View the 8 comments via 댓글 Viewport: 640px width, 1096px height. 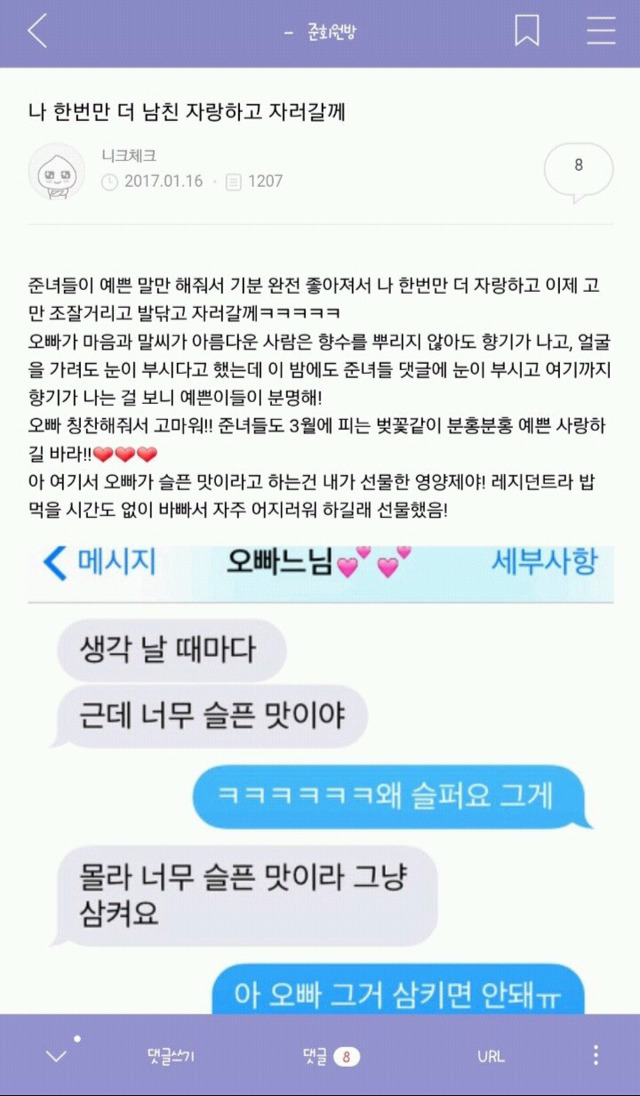click(330, 1056)
